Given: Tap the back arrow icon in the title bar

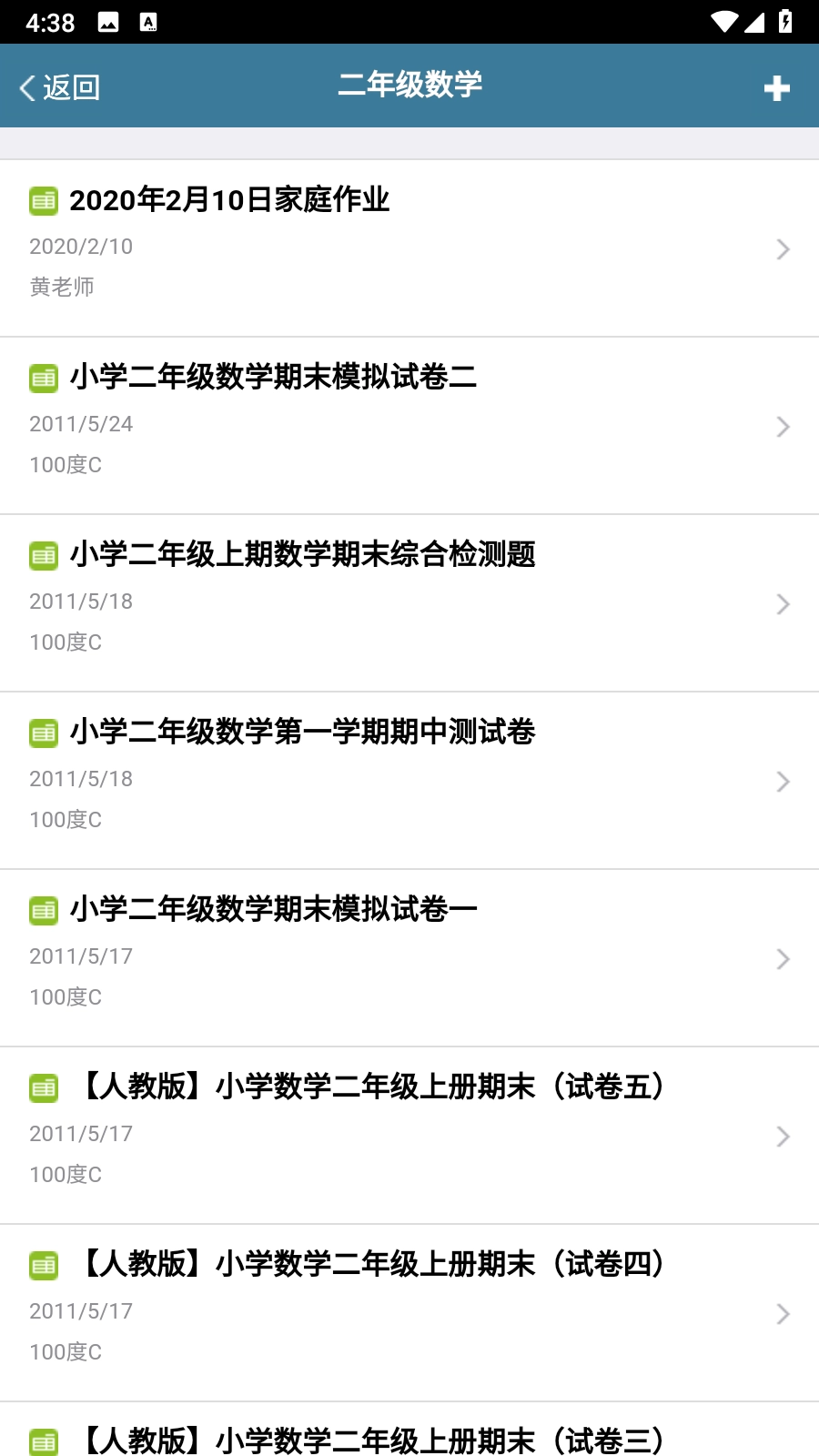Looking at the screenshot, I should [x=25, y=86].
